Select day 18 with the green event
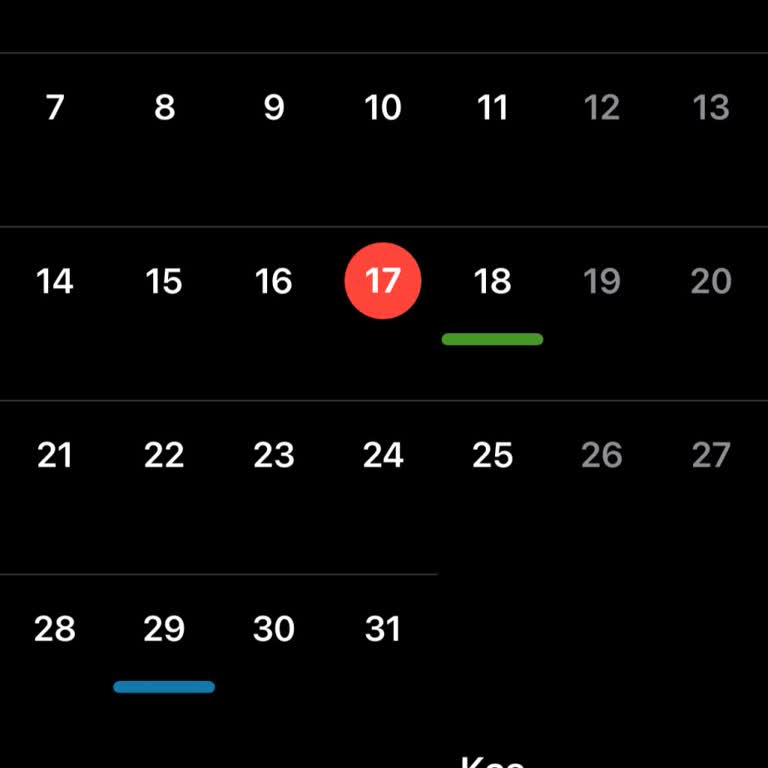This screenshot has width=768, height=768. [492, 282]
